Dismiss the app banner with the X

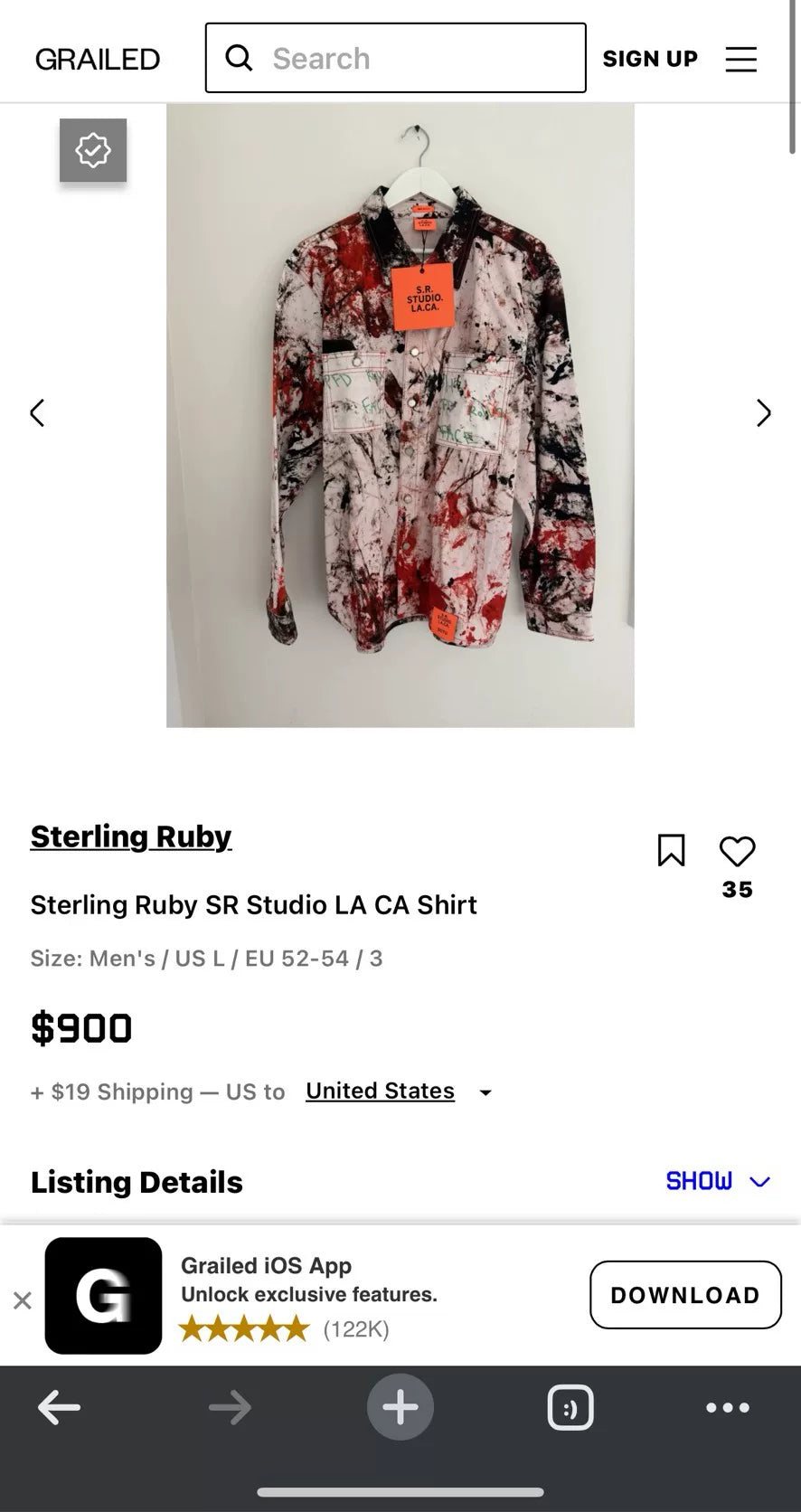[x=23, y=1299]
